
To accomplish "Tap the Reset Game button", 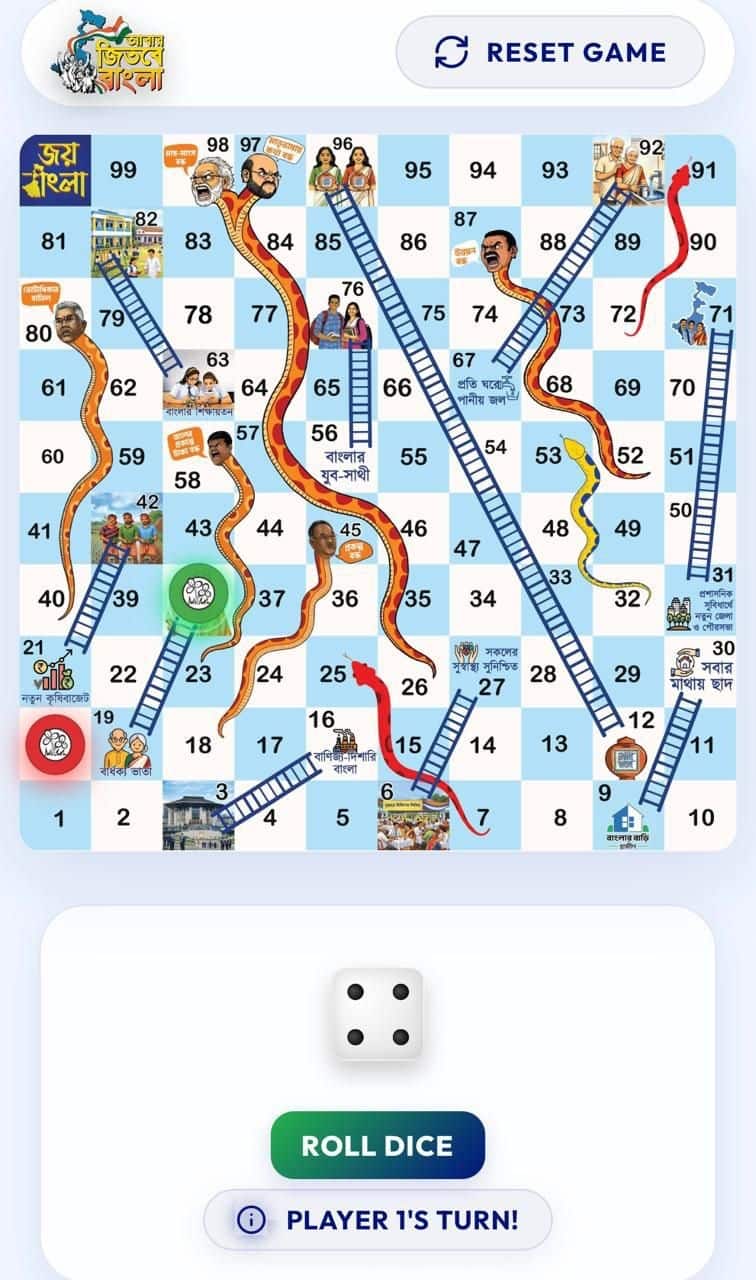I will 550,52.
